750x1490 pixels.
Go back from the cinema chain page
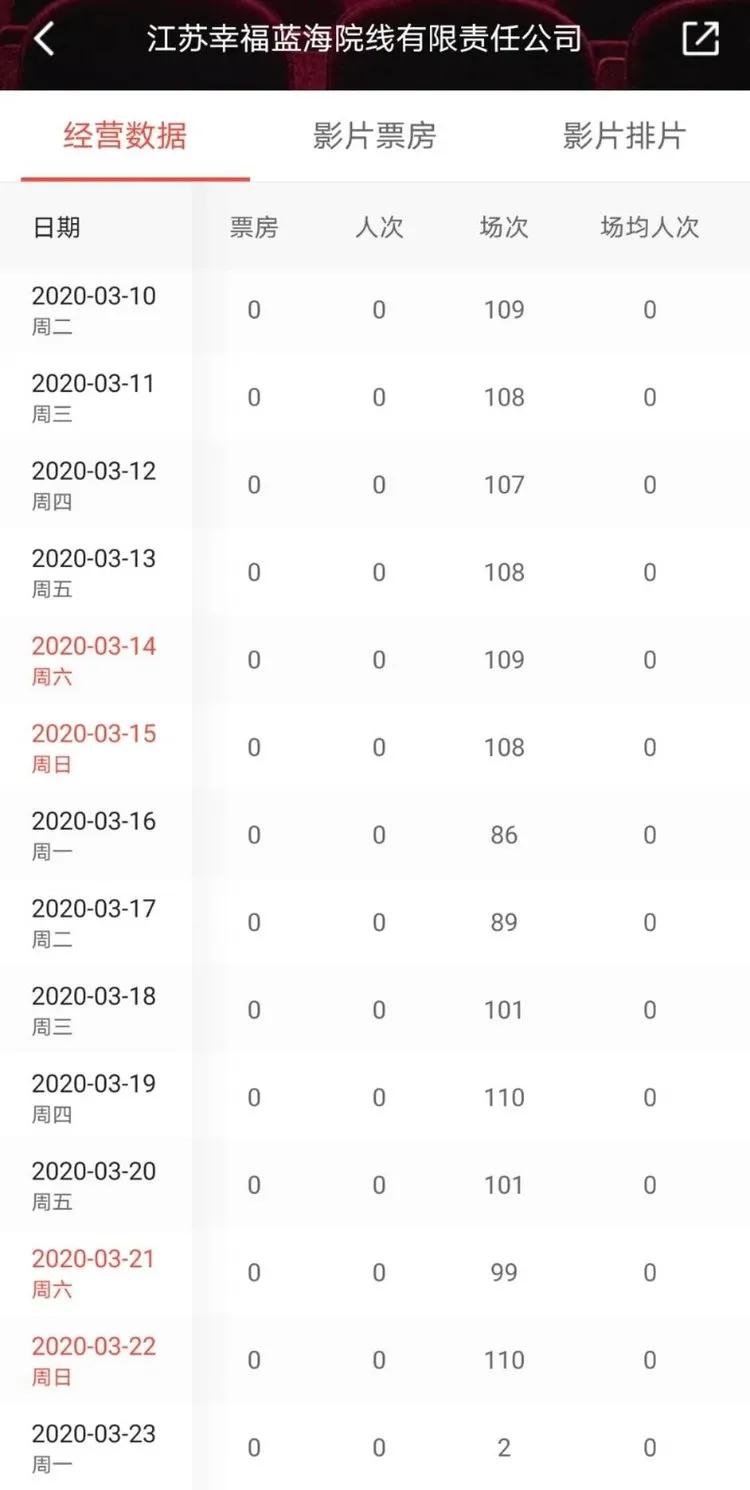point(45,39)
